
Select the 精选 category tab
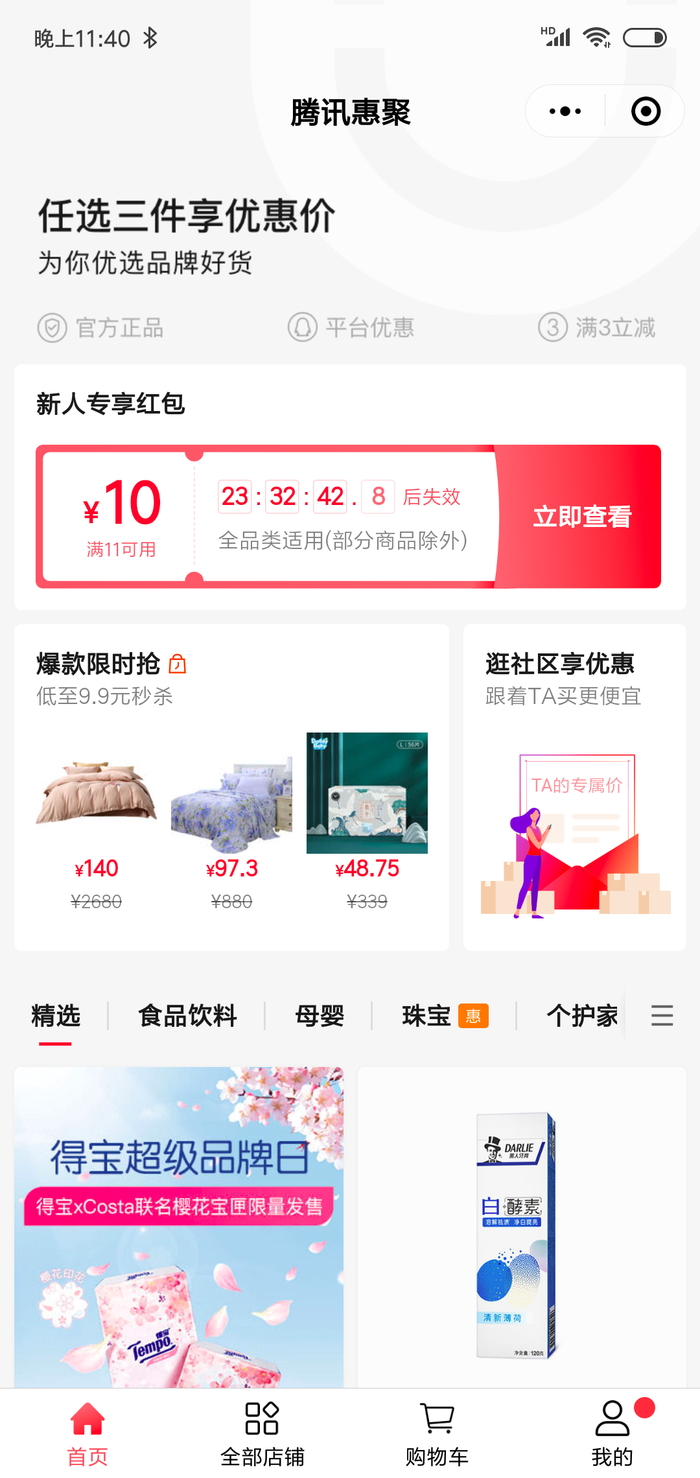coord(56,1017)
